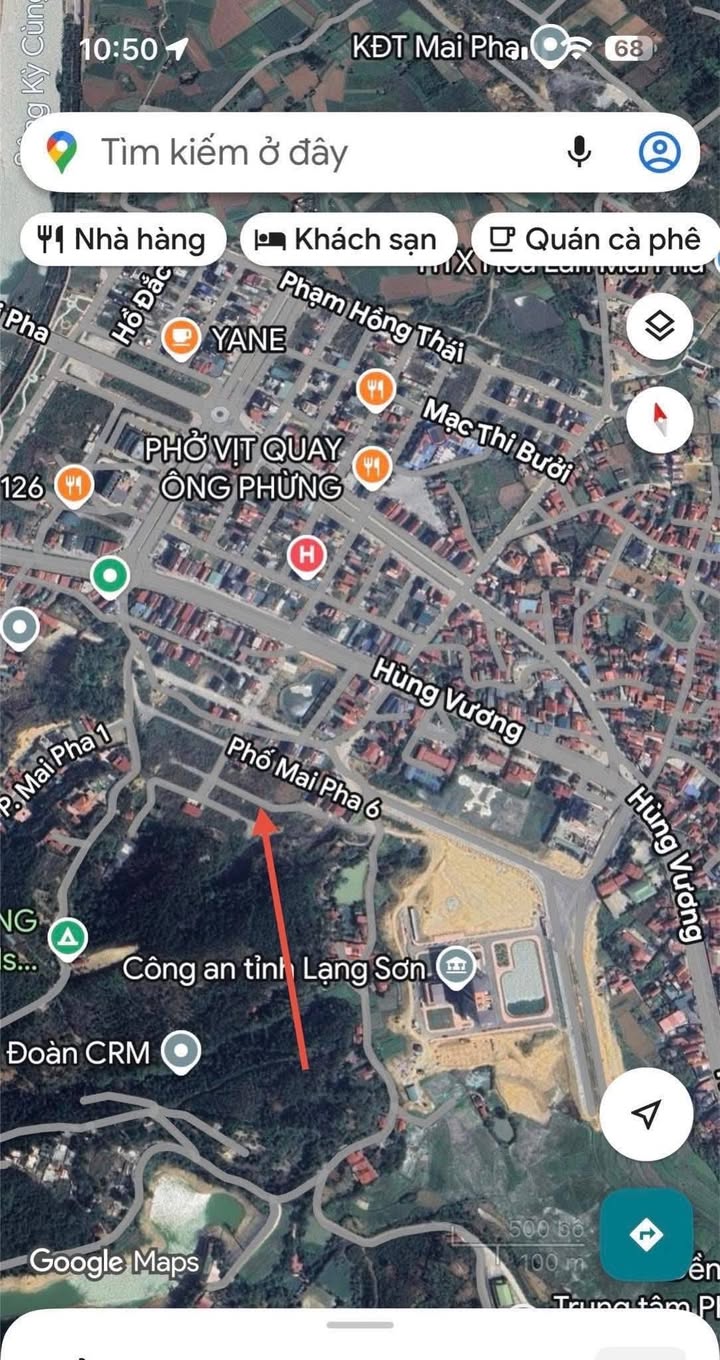
Task: Center the map on my location
Action: click(647, 1114)
